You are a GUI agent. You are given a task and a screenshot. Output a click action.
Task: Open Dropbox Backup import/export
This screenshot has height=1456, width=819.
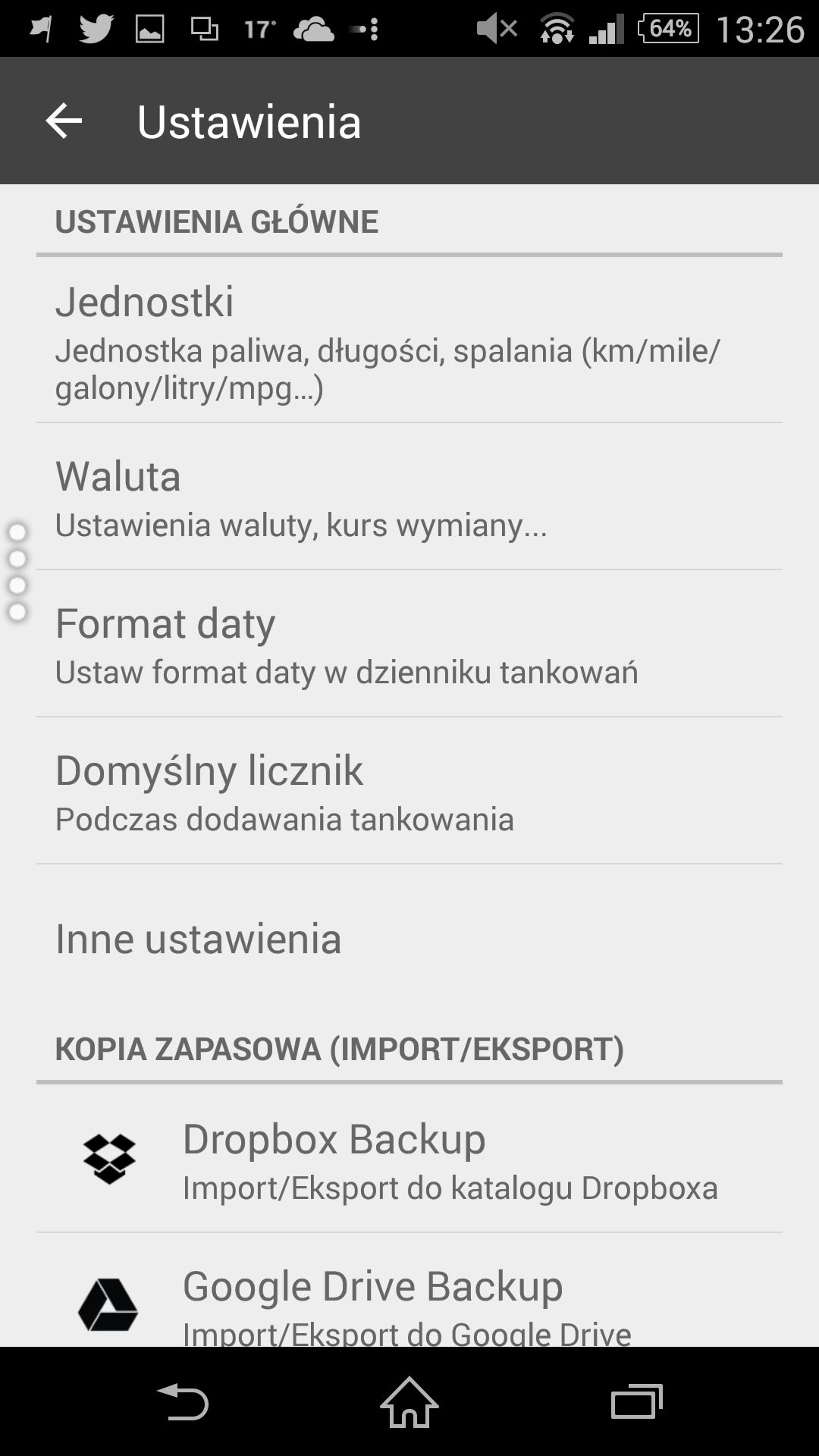[x=409, y=1159]
